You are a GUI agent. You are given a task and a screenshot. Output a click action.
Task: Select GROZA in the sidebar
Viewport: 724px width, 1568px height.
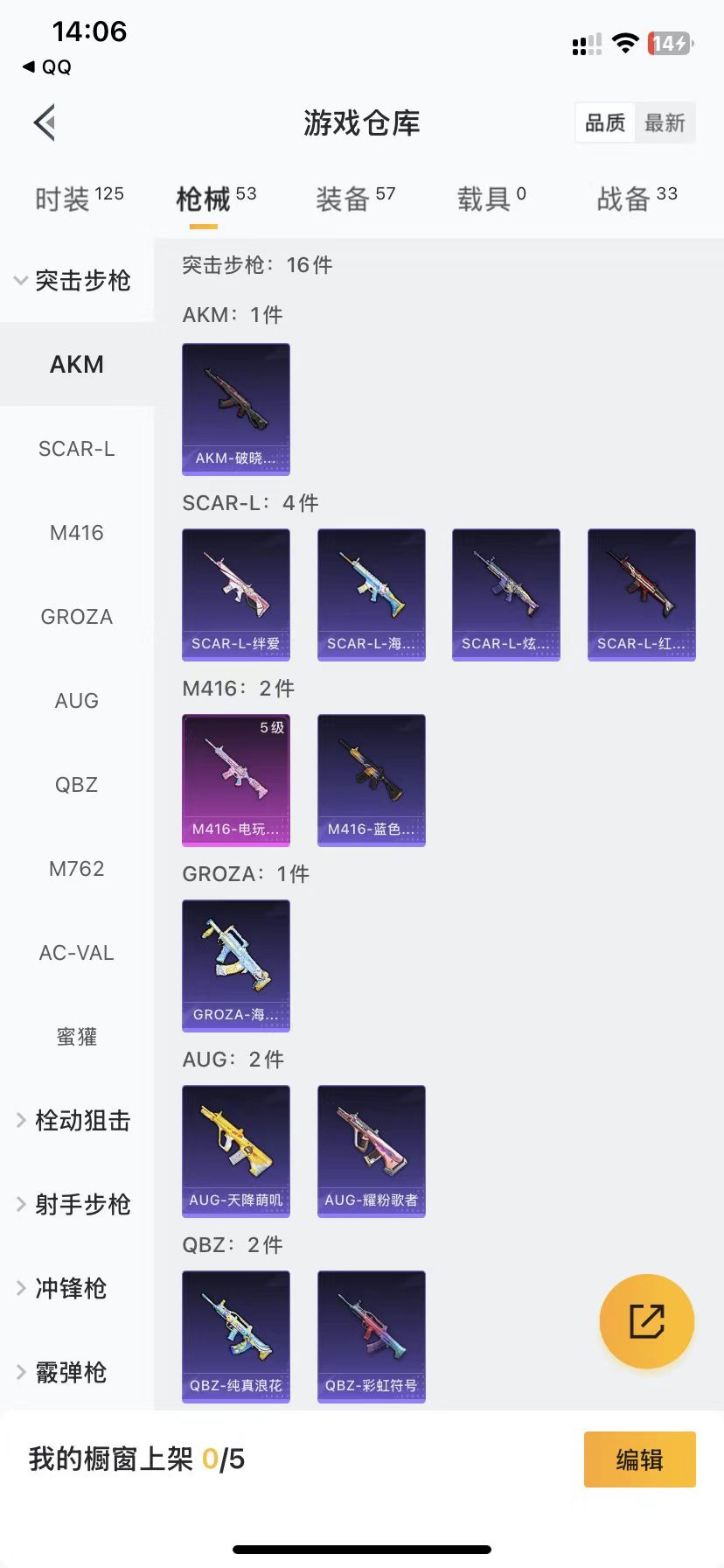coord(77,617)
